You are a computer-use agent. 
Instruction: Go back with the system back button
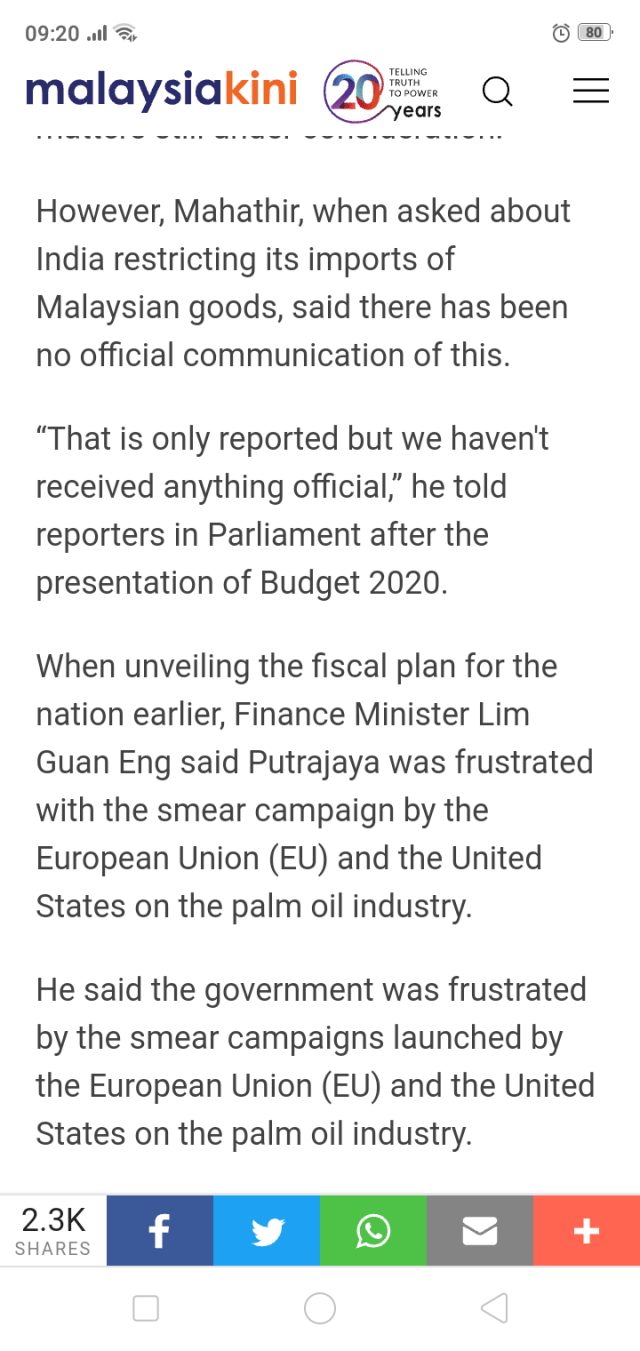pyautogui.click(x=494, y=1308)
